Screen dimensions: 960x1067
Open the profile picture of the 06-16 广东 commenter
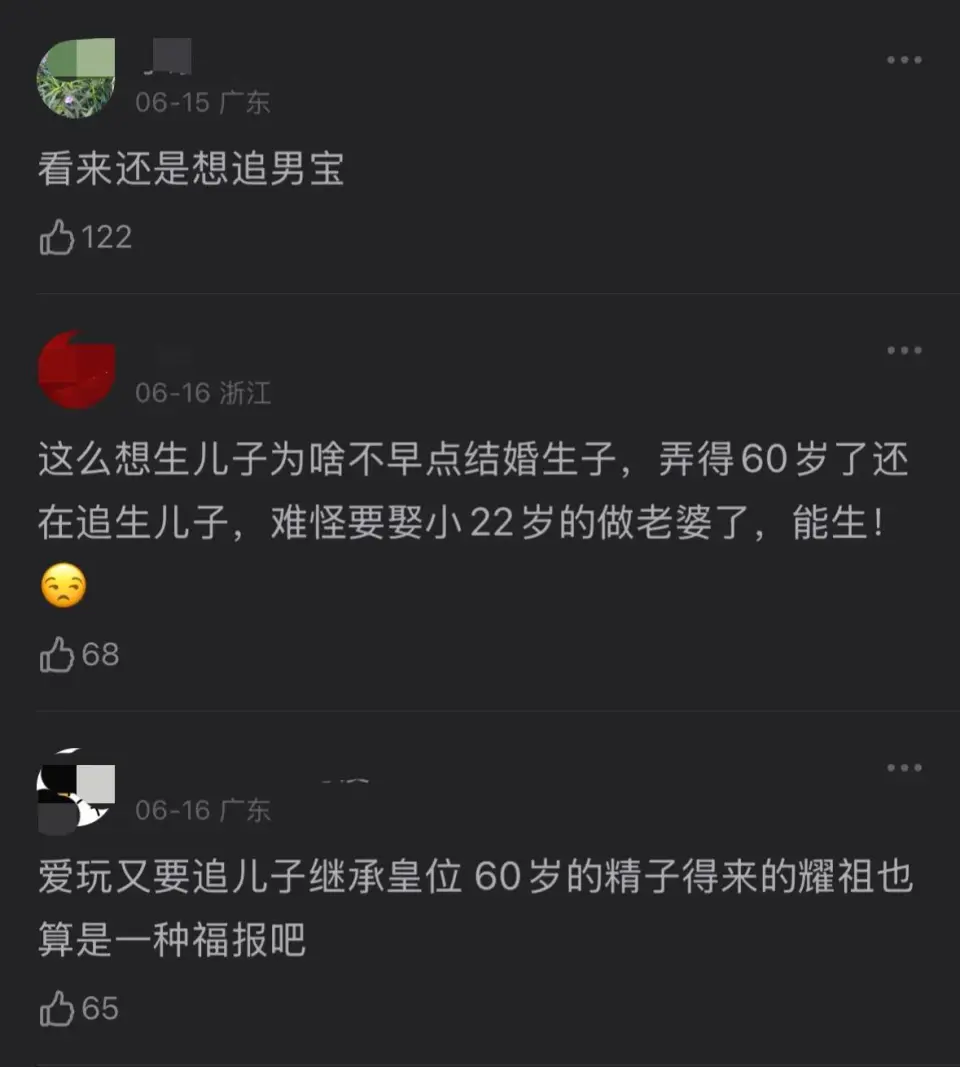76,790
